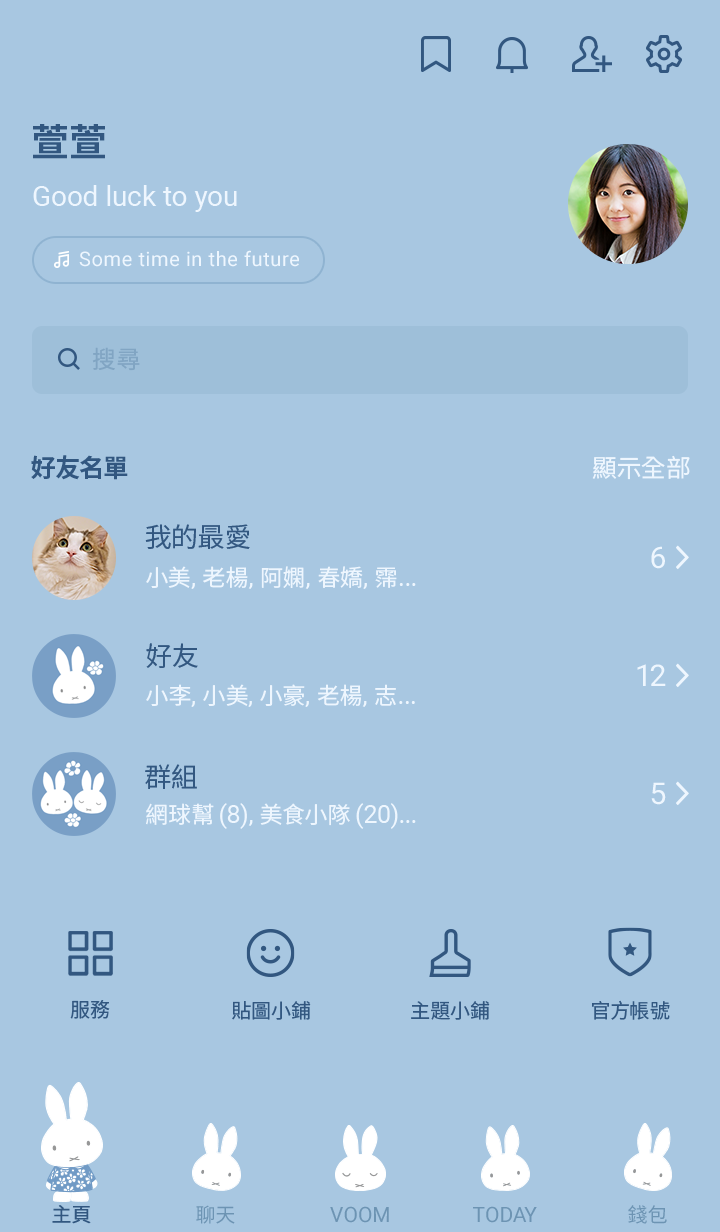Open the notifications bell
The width and height of the screenshot is (720, 1232).
pos(512,55)
